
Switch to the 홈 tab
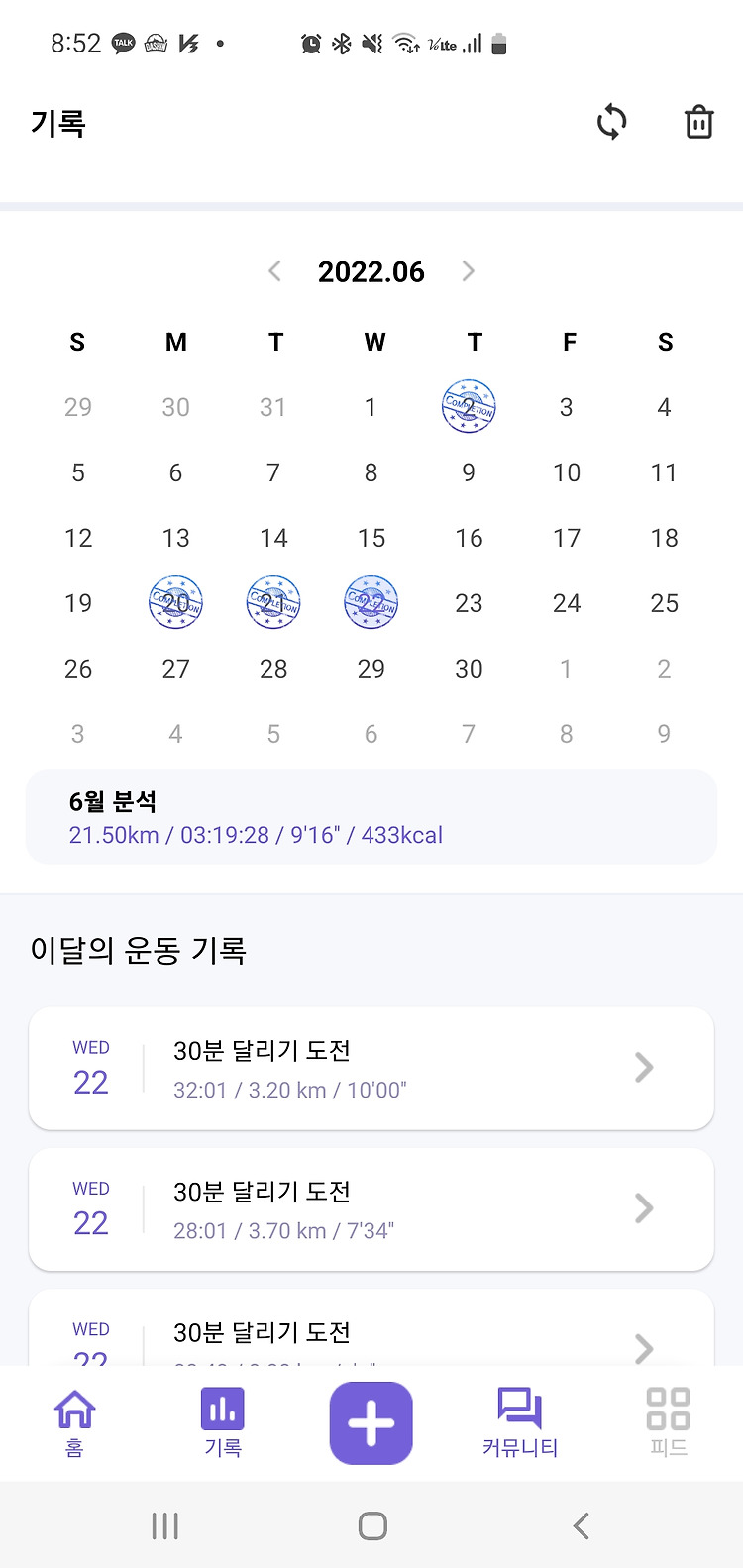coord(74,1423)
